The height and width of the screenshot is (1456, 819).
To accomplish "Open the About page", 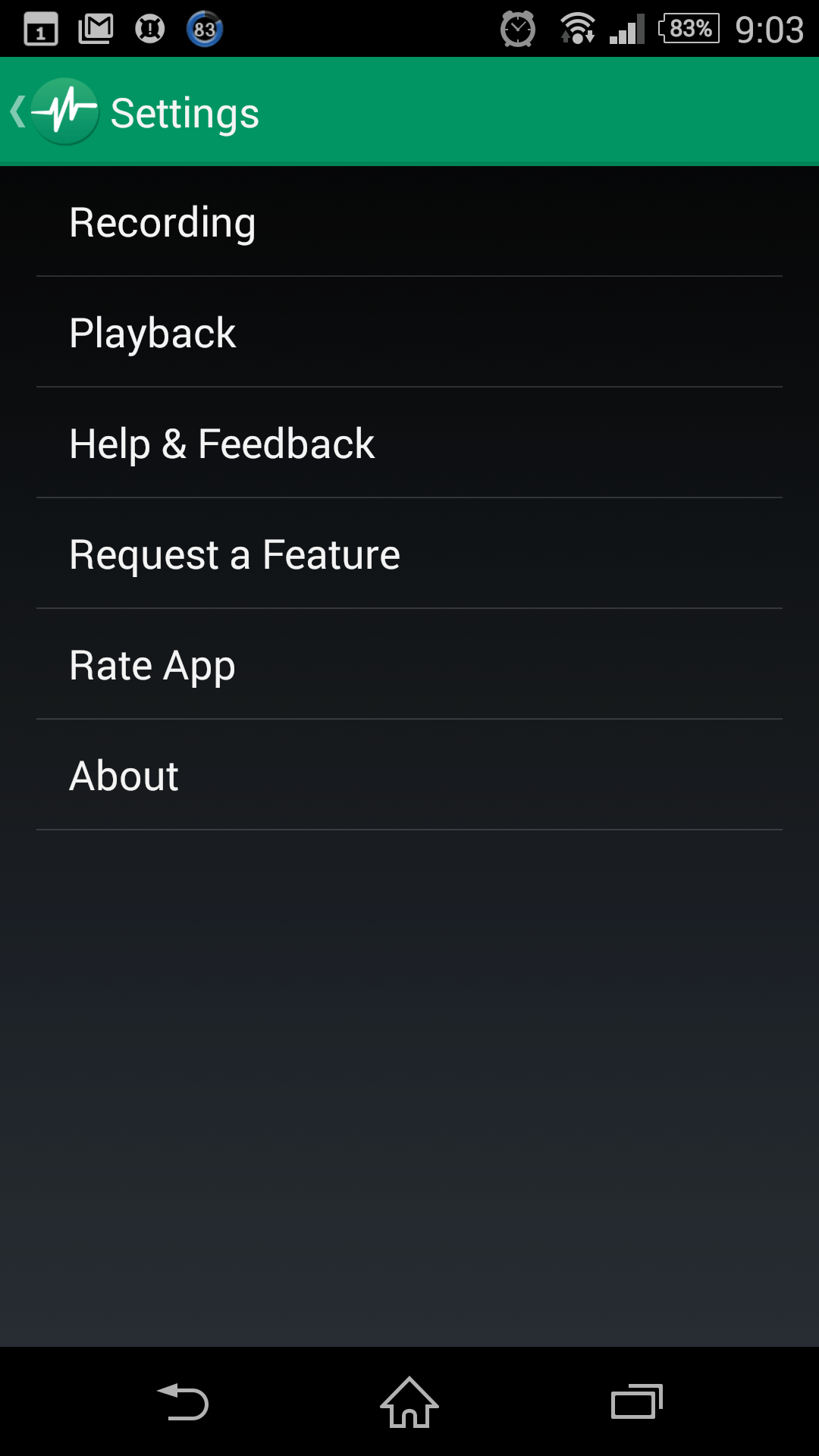I will point(409,775).
